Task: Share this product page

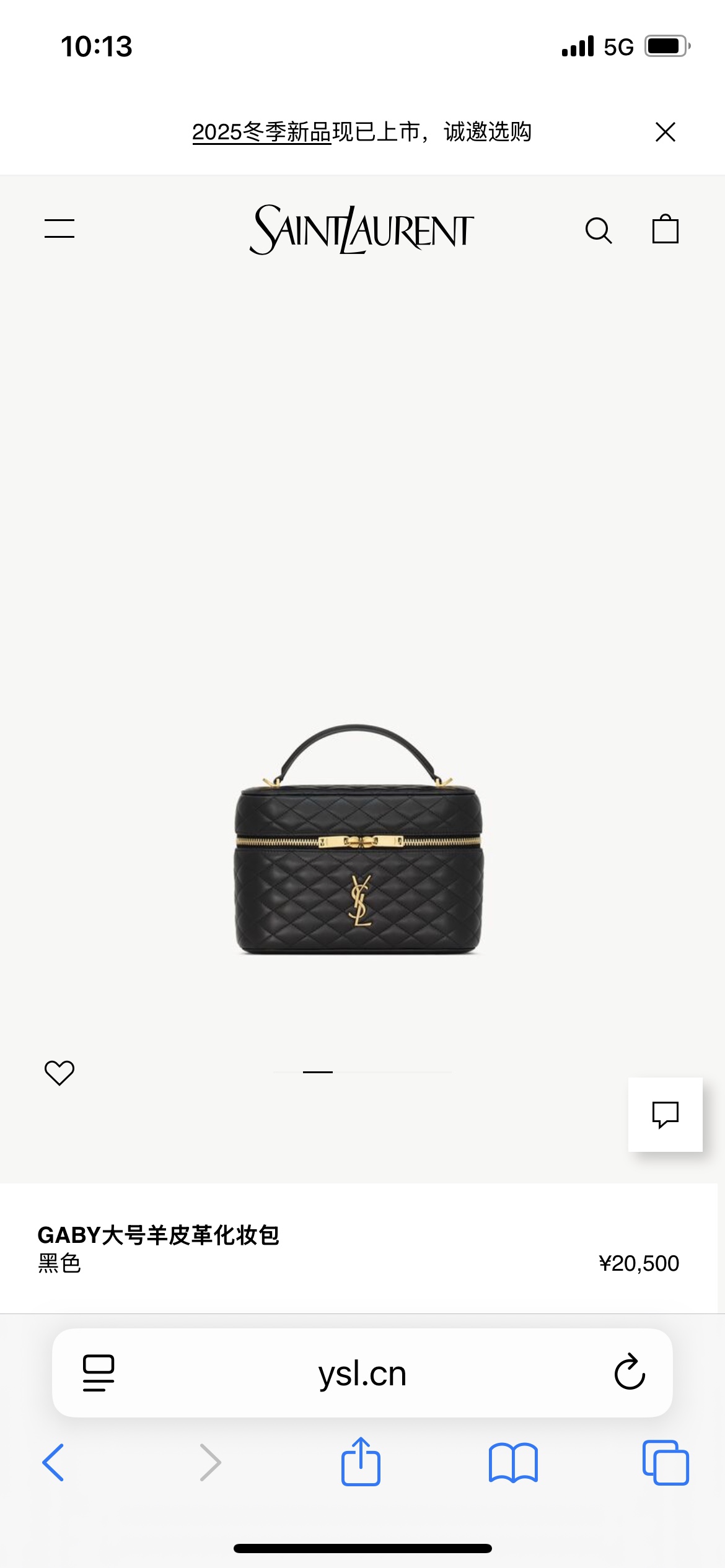Action: pos(361,1461)
